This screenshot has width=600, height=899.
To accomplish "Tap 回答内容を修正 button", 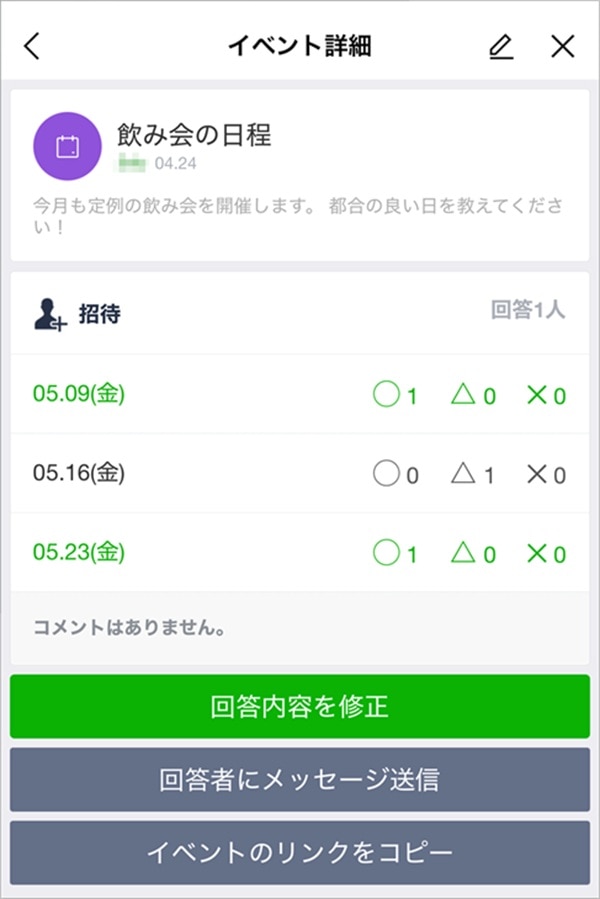I will pyautogui.click(x=300, y=707).
